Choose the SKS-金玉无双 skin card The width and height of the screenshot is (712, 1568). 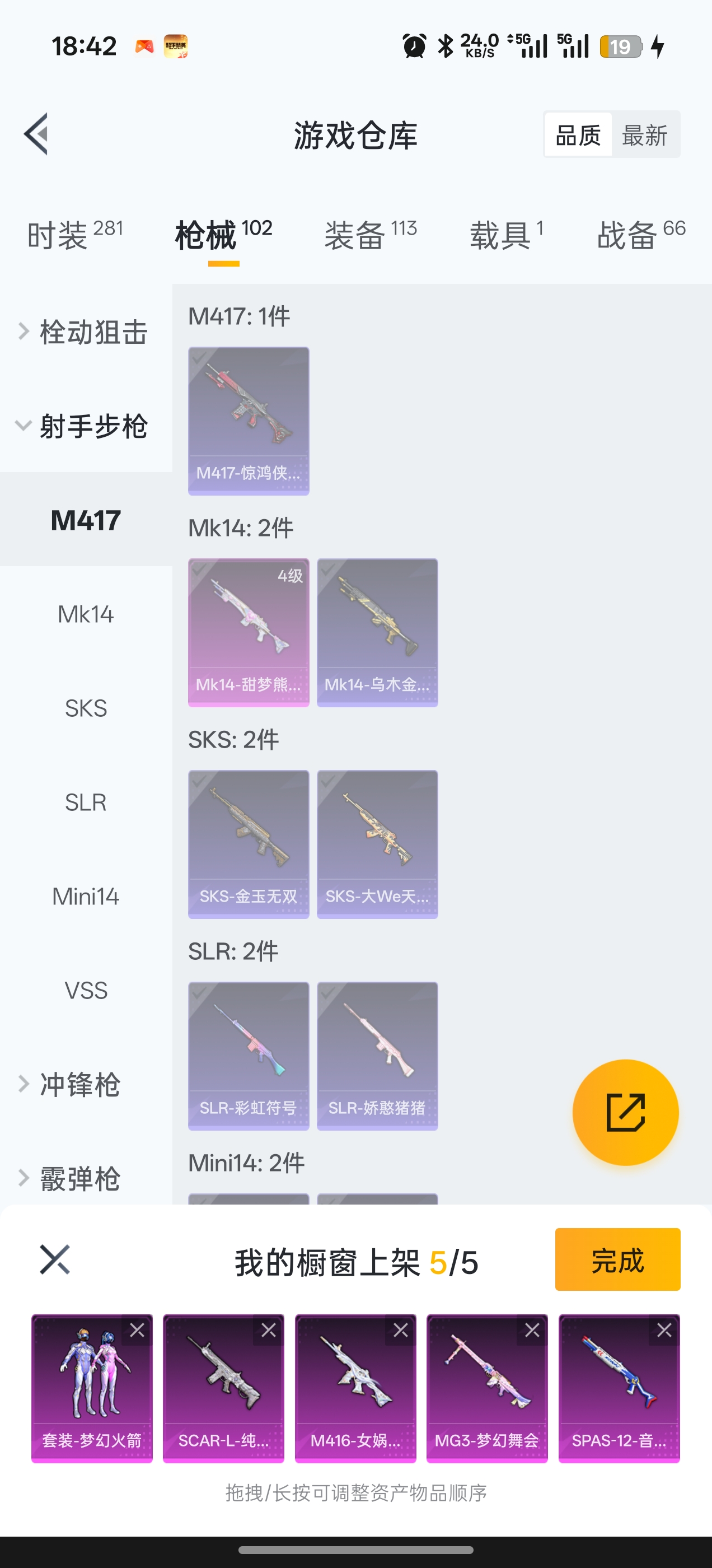coord(249,844)
